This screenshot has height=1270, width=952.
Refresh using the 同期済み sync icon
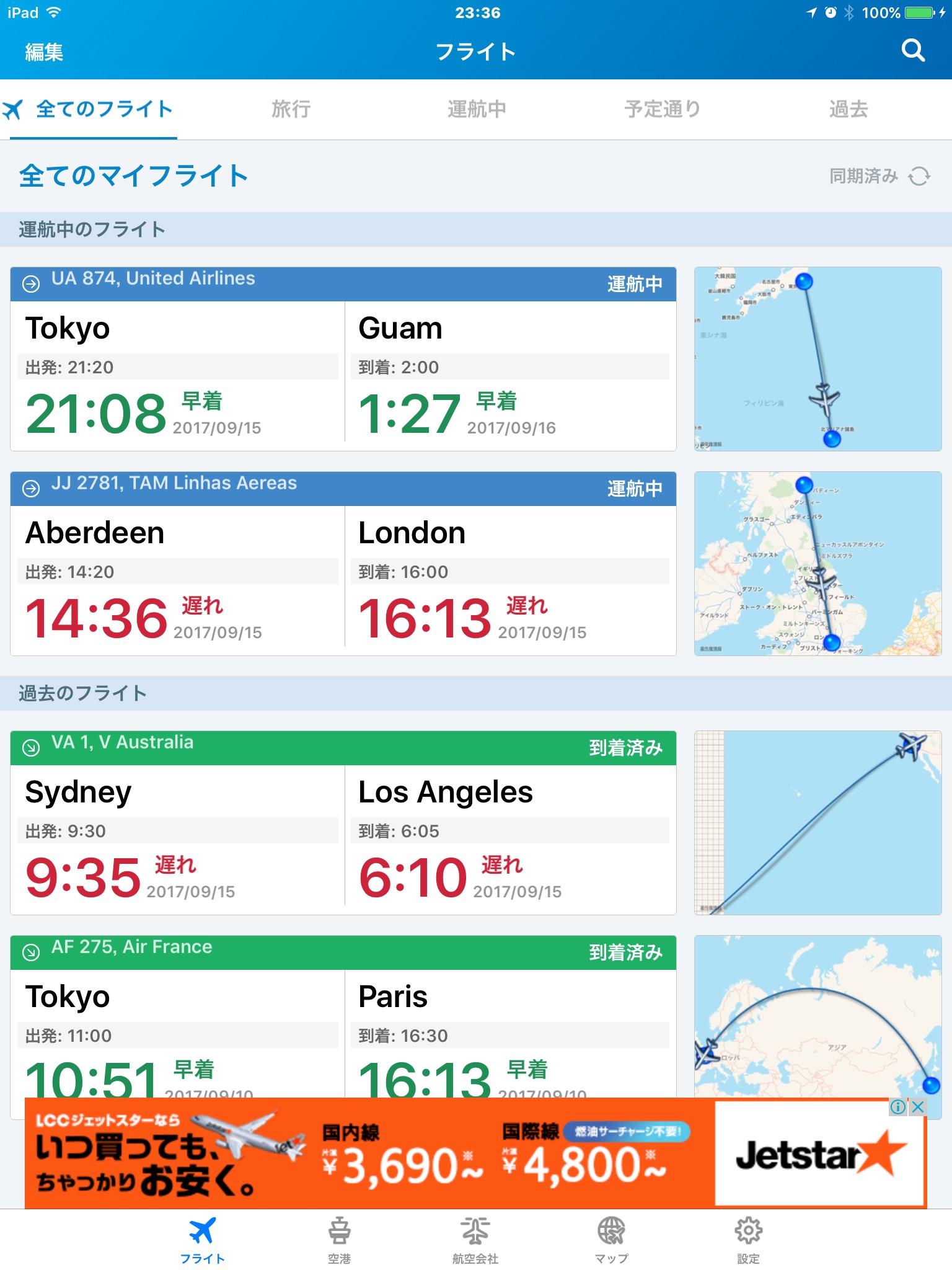coord(919,177)
